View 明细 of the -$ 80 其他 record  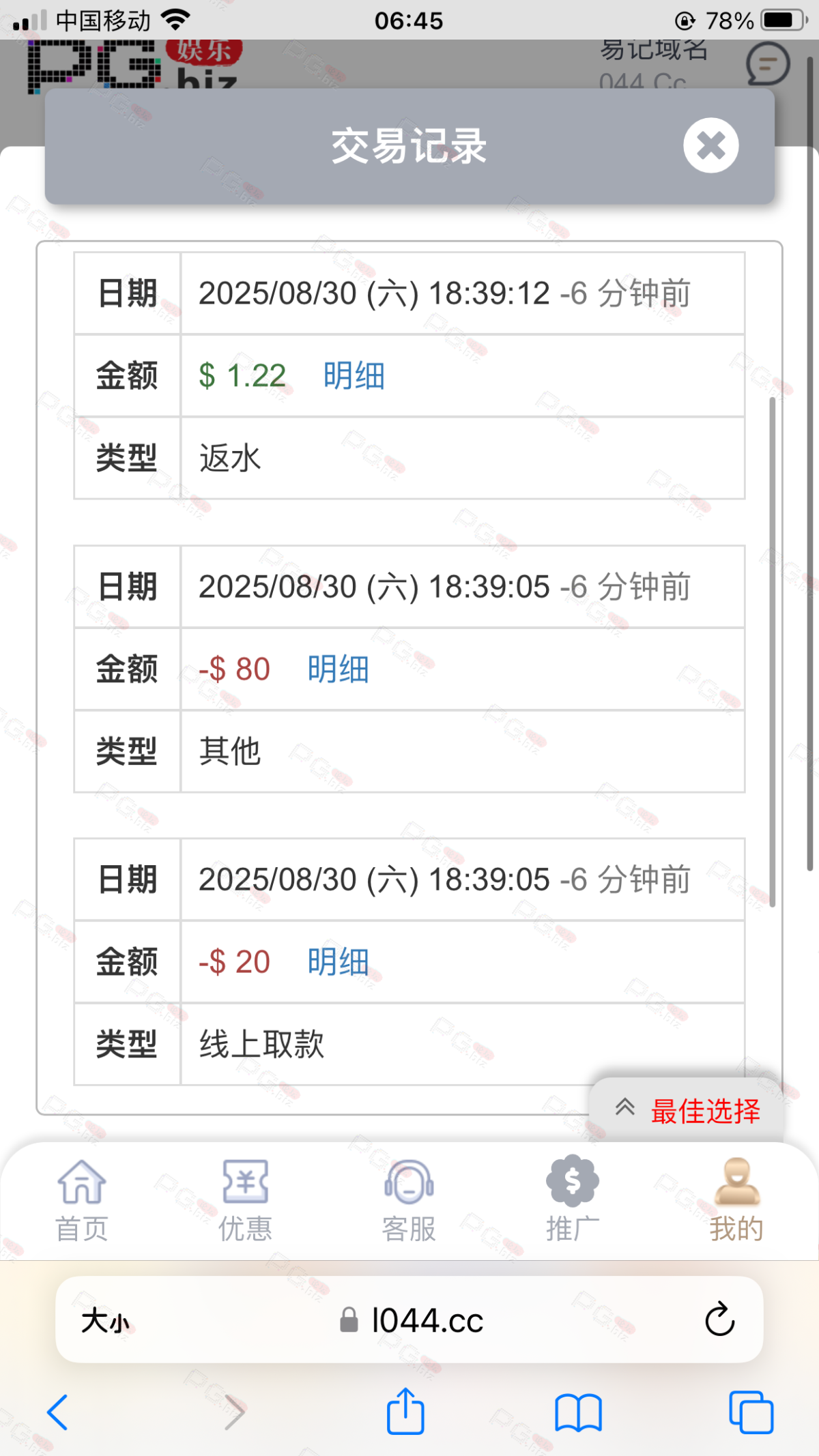pos(338,669)
